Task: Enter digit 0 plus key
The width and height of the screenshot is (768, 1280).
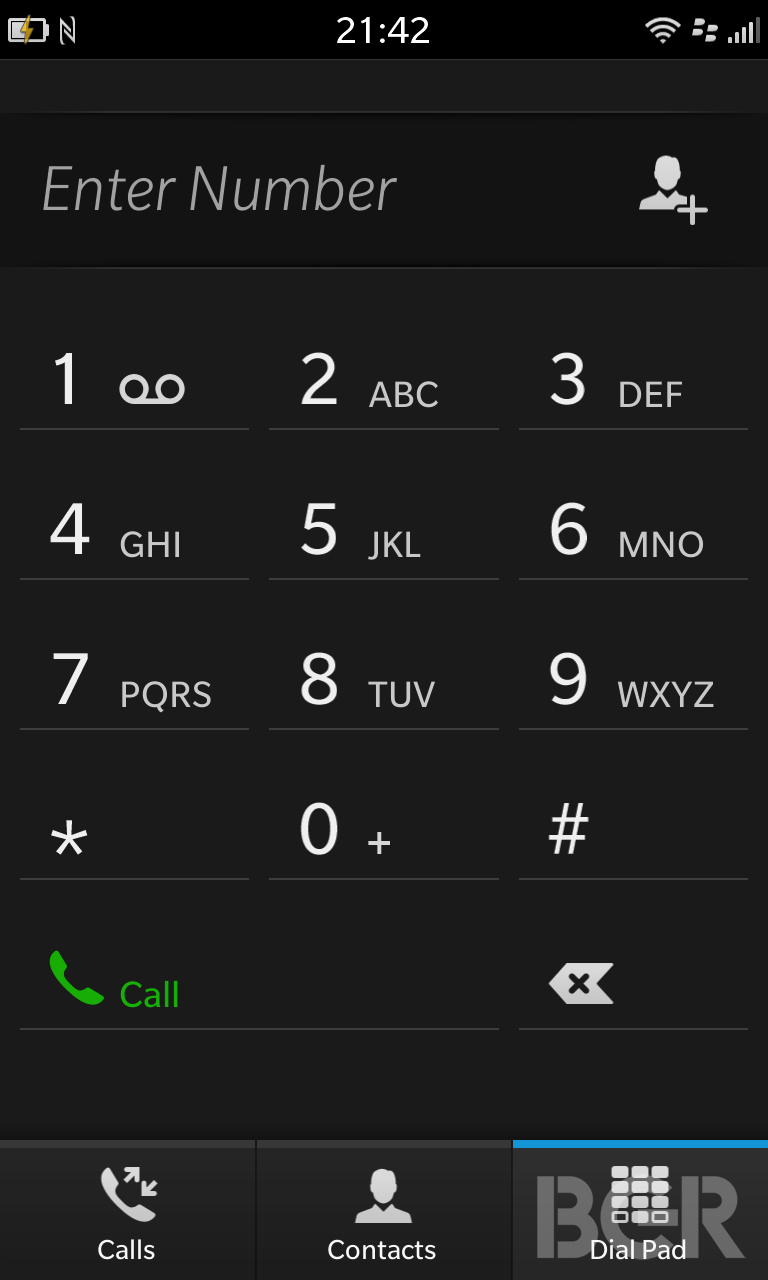Action: [384, 830]
